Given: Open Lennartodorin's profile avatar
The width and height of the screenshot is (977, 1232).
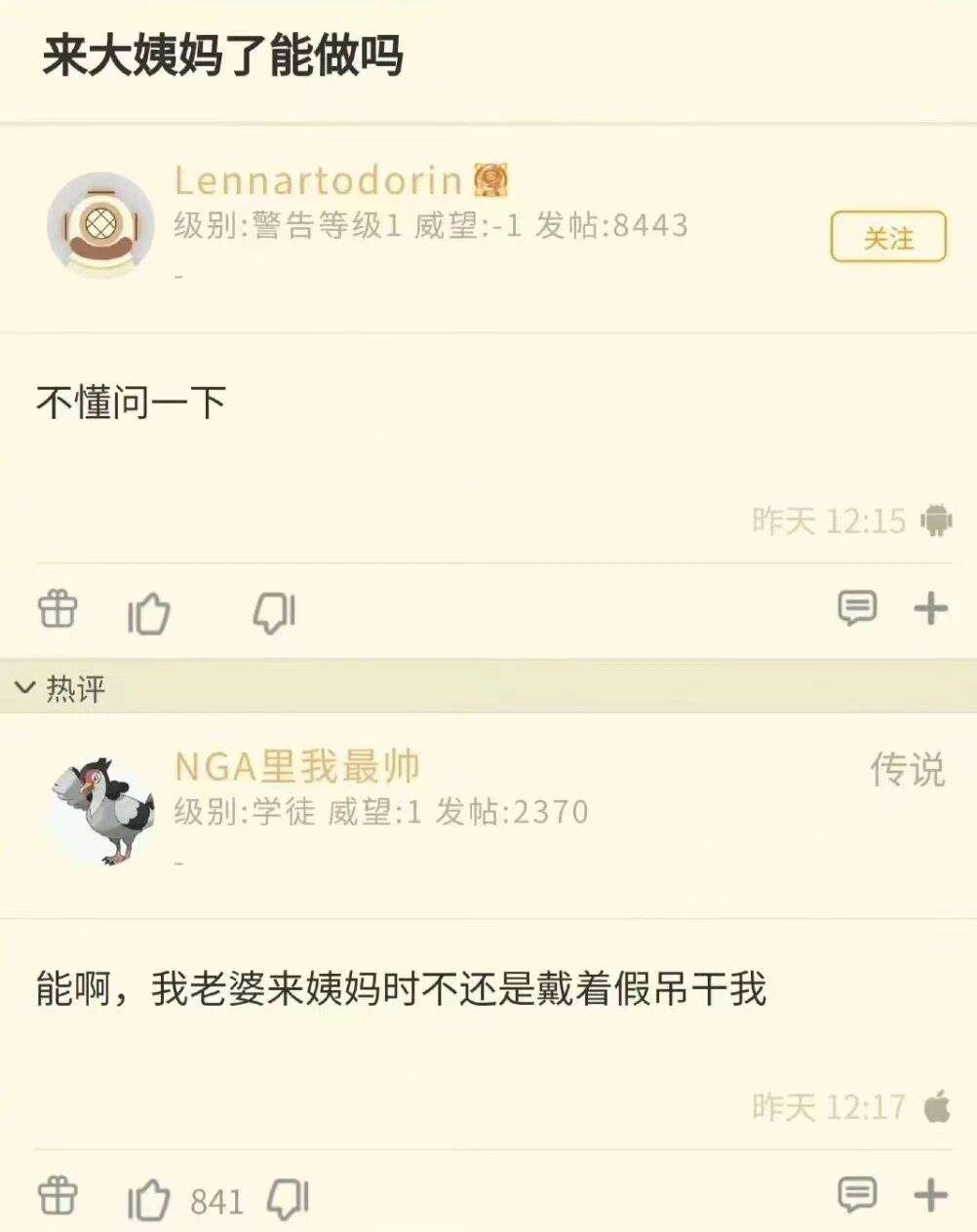Looking at the screenshot, I should point(100,224).
